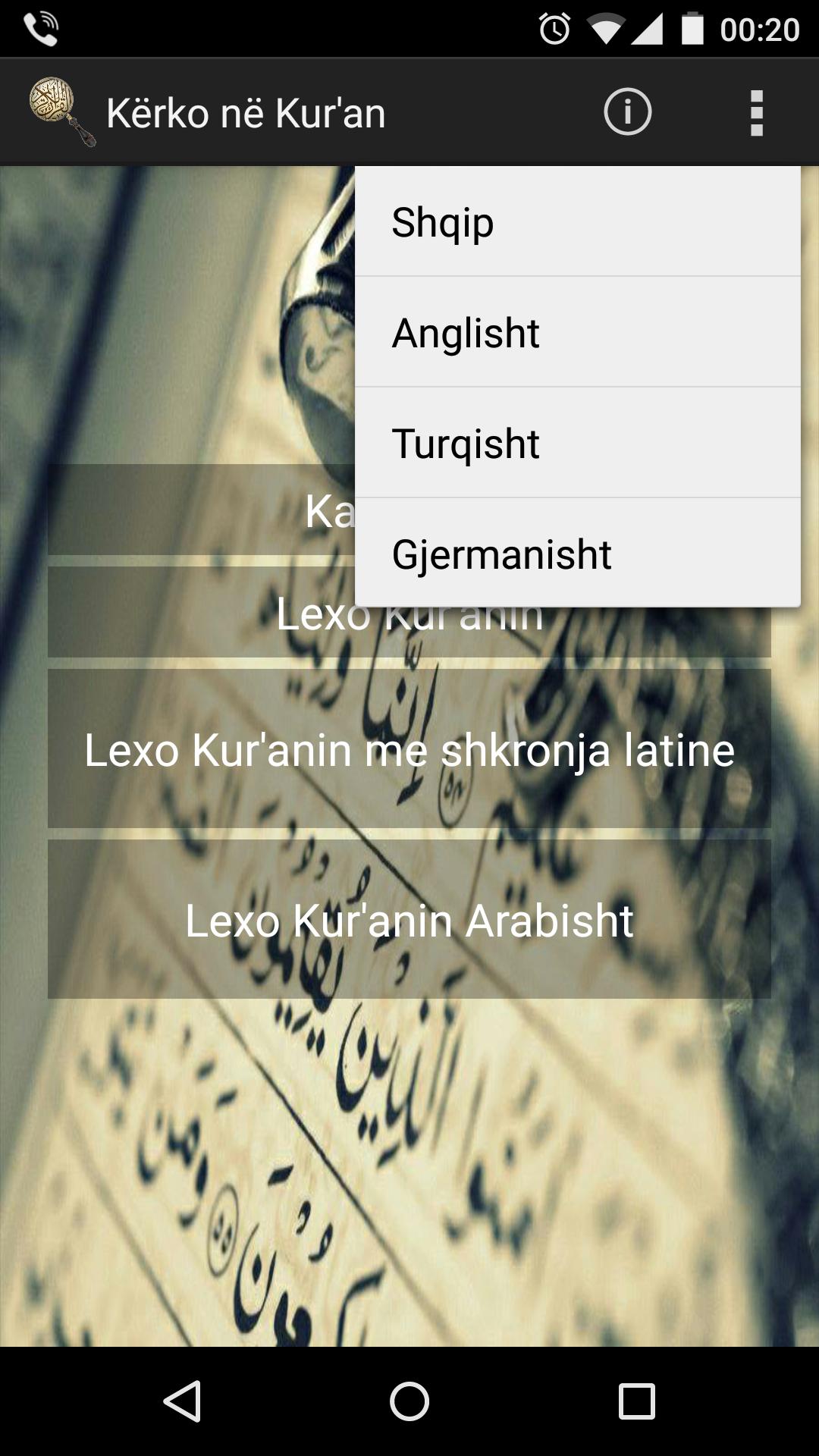The height and width of the screenshot is (1456, 819).
Task: Tap the overflow menu icon
Action: point(756,112)
